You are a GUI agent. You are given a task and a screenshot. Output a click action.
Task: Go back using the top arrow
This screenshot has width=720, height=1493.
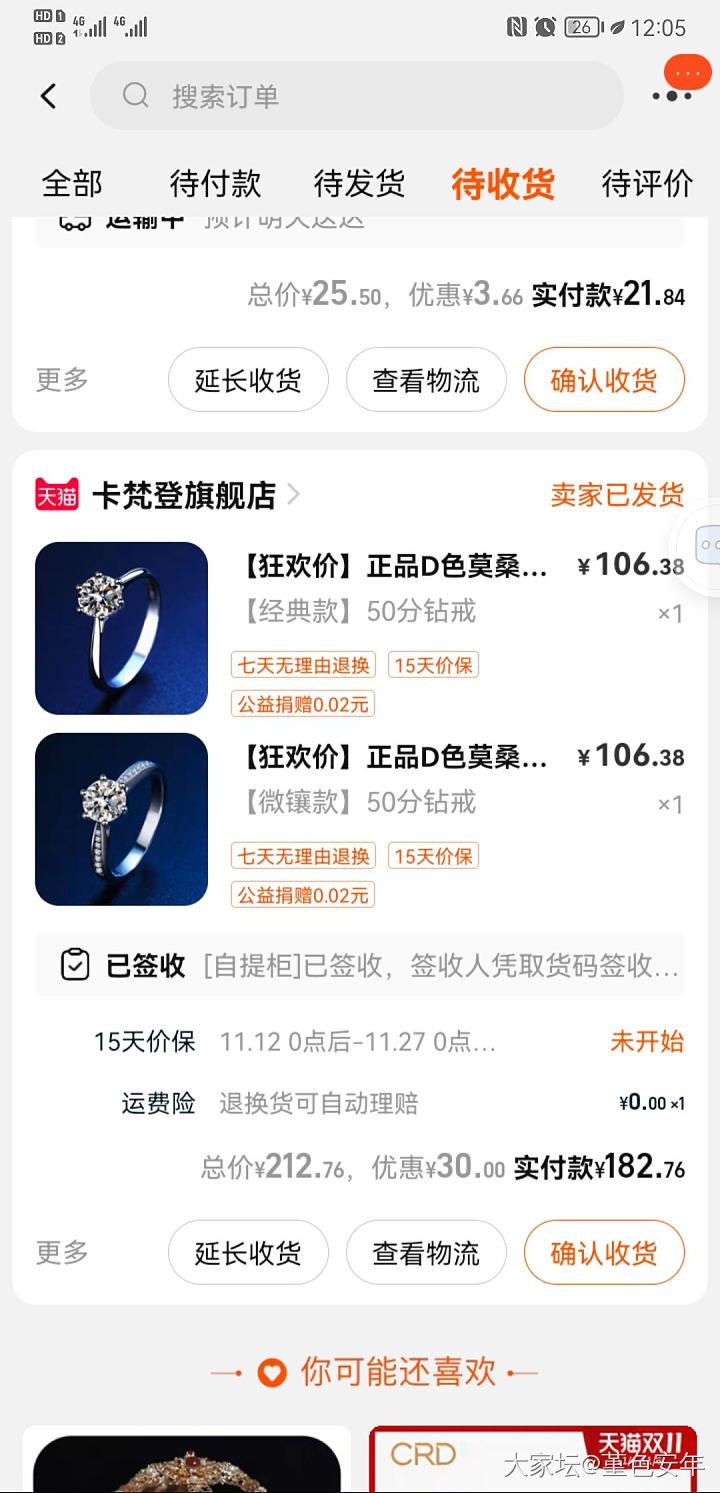48,96
